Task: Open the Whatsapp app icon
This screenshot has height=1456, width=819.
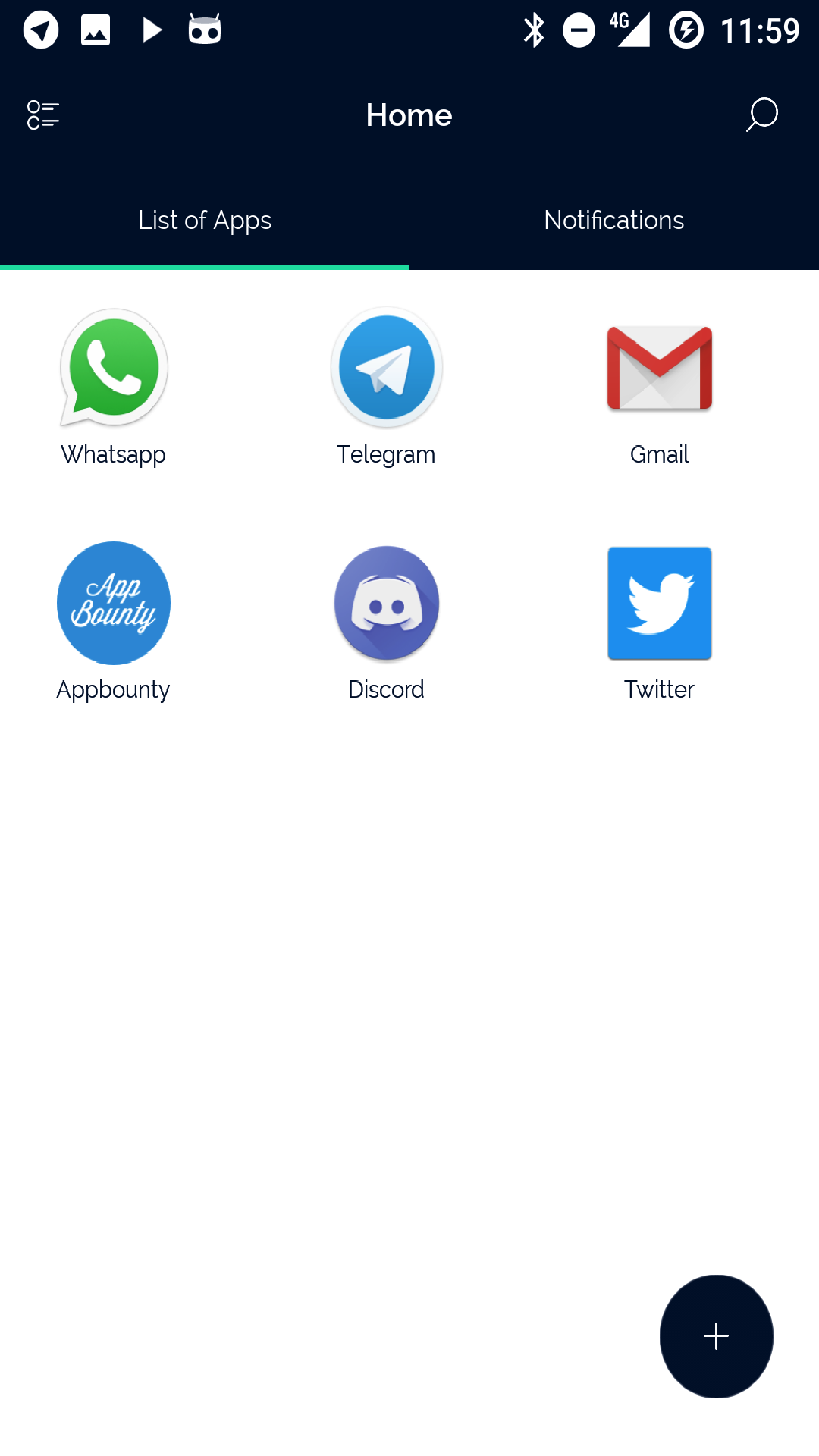Action: [113, 368]
